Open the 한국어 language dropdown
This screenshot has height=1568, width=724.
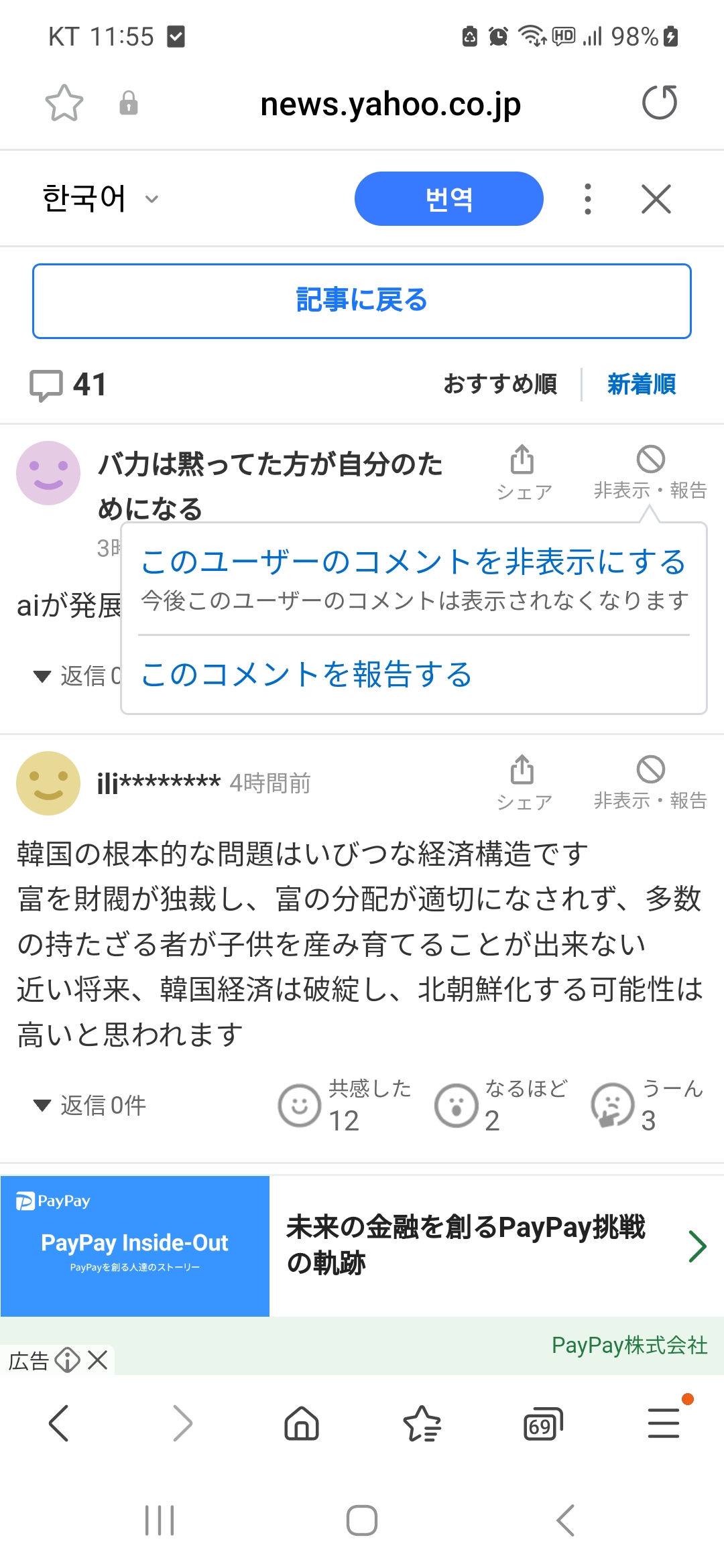coord(101,199)
